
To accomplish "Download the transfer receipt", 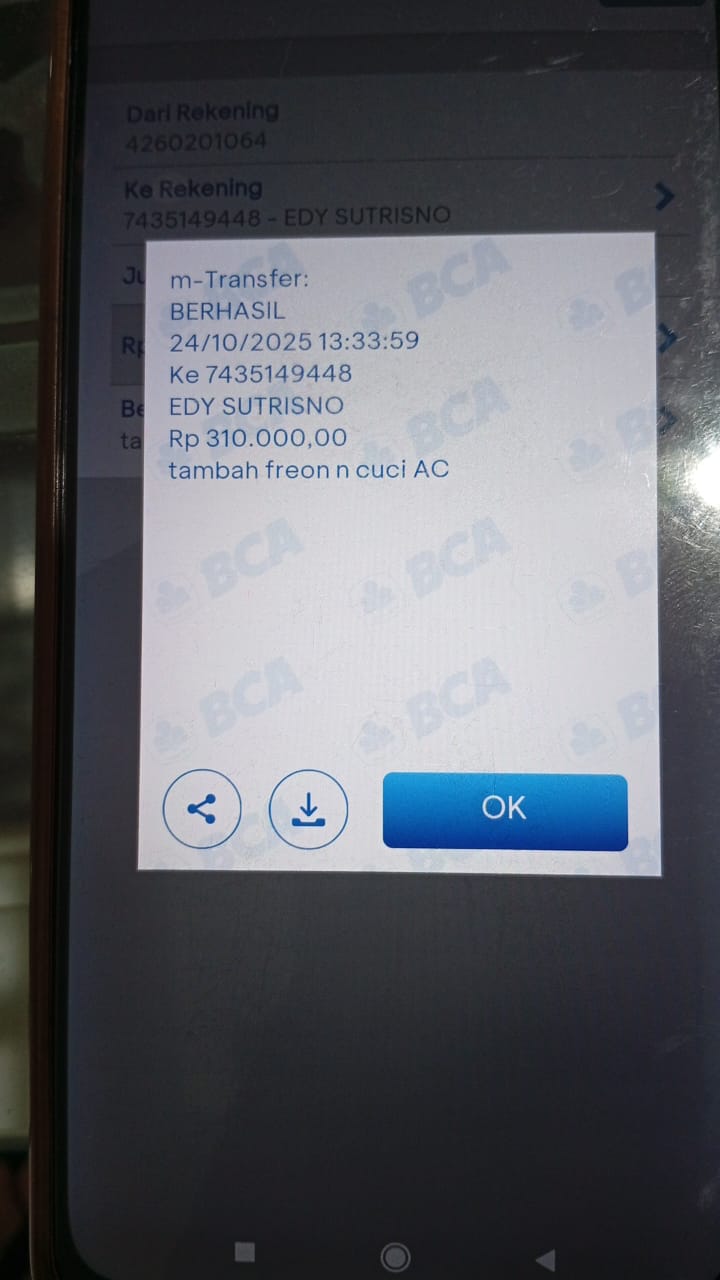I will pyautogui.click(x=309, y=809).
